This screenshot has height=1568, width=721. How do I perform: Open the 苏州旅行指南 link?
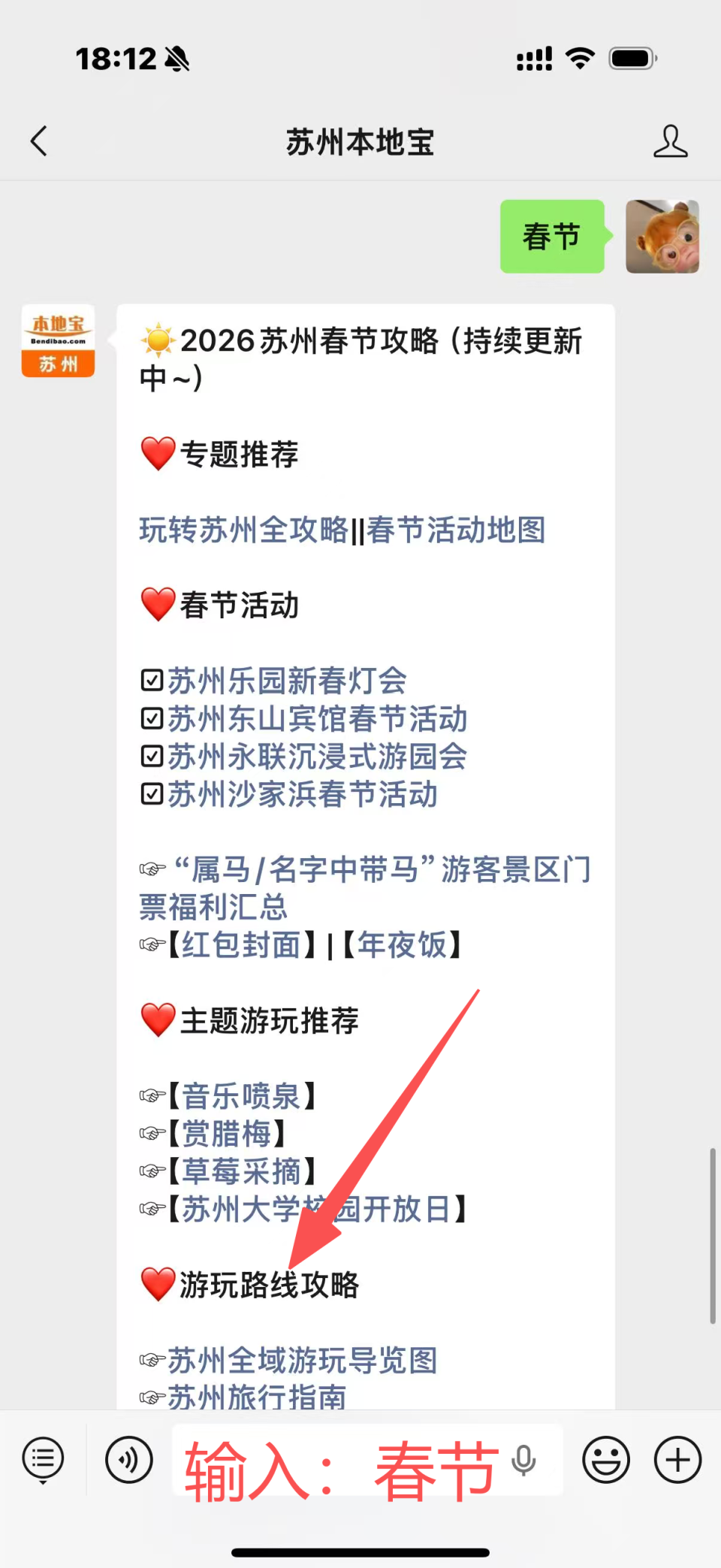[x=255, y=1396]
